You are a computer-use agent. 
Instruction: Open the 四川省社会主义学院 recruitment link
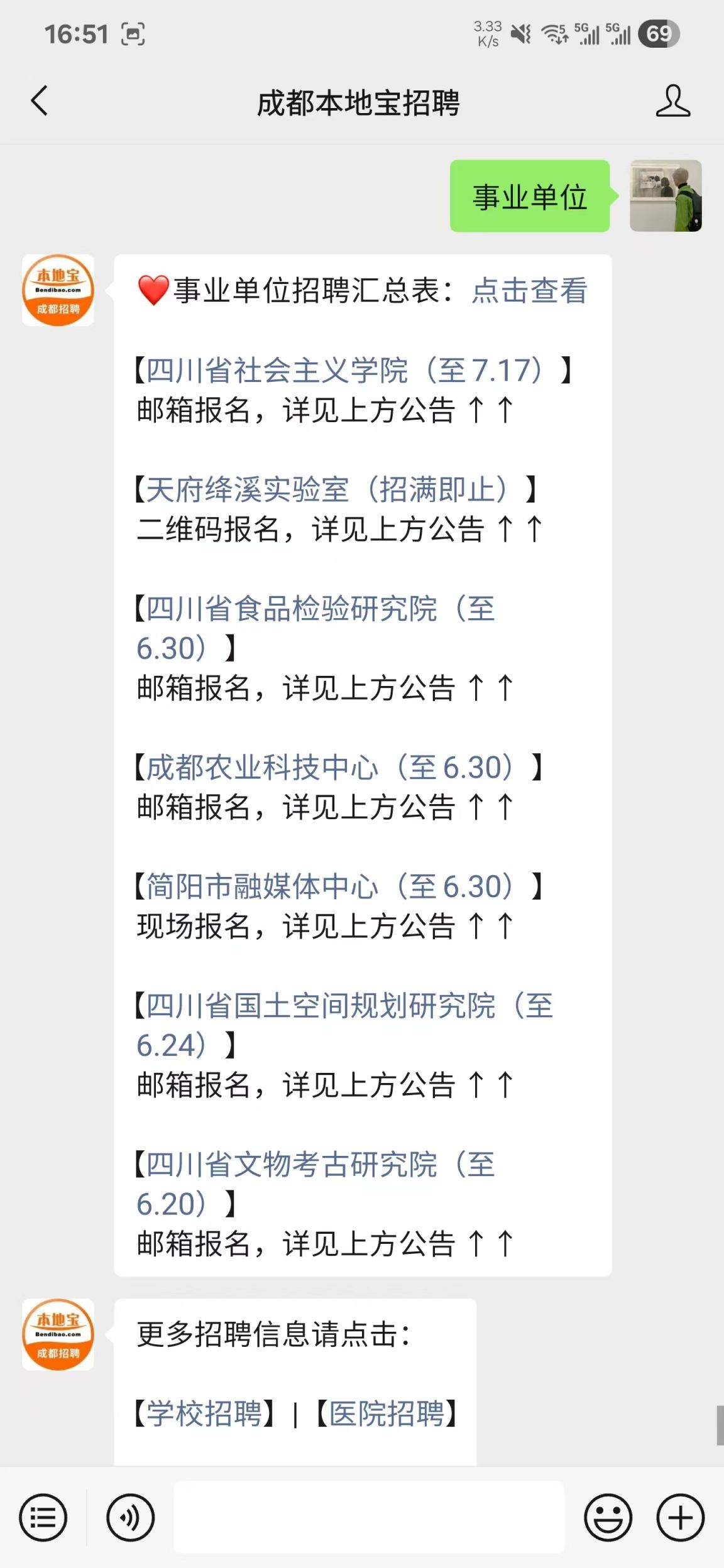[x=344, y=370]
